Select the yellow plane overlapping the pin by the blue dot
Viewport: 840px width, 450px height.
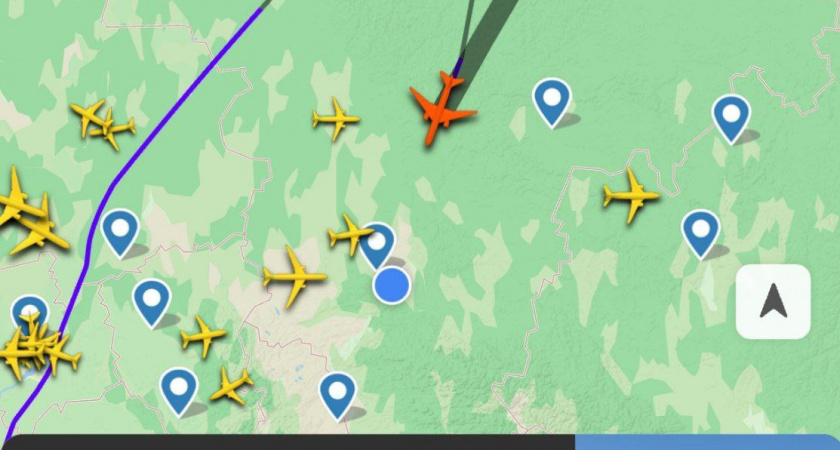point(349,235)
